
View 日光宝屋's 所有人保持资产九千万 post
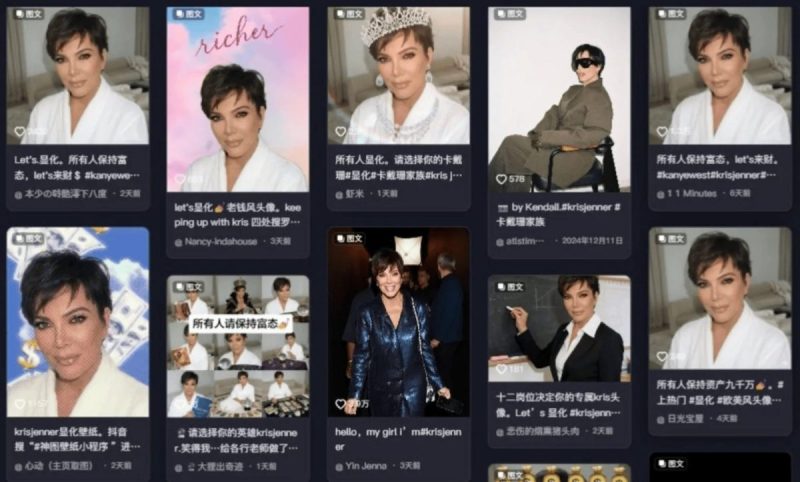(719, 299)
